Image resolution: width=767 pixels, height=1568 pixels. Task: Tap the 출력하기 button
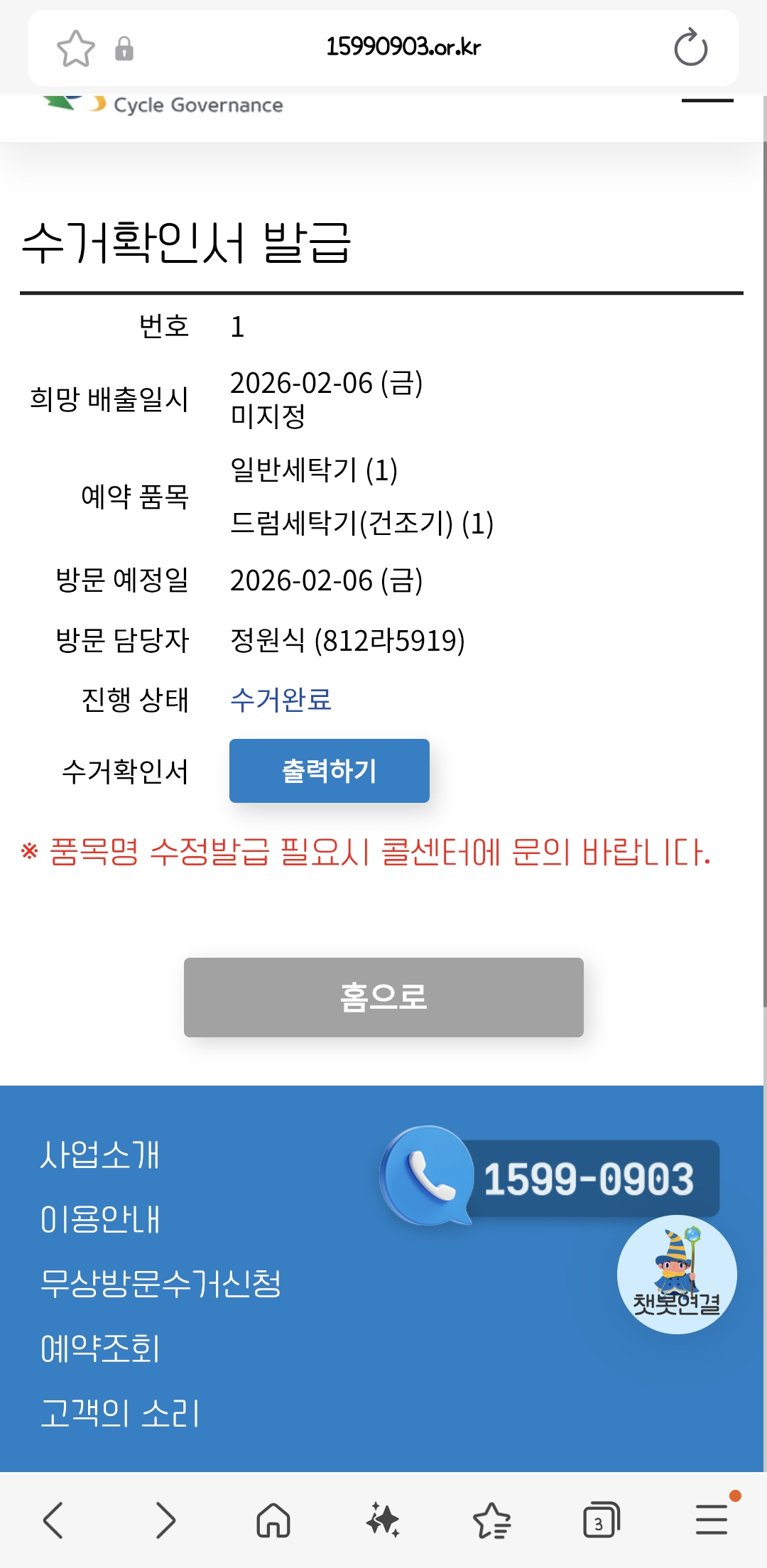tap(329, 771)
